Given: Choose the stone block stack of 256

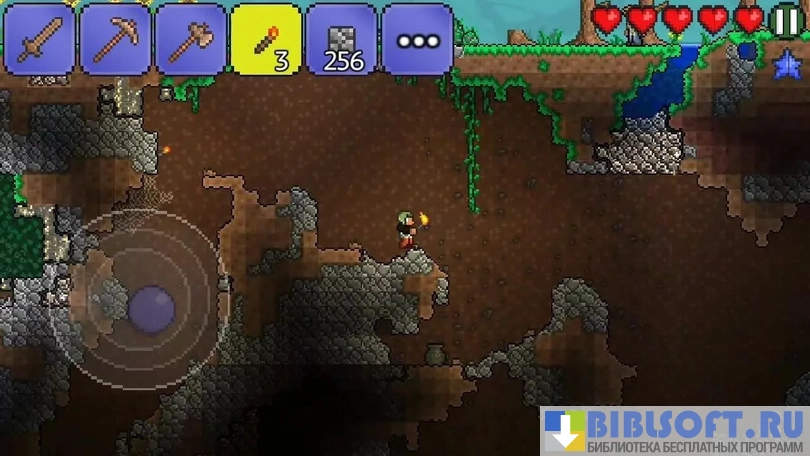Looking at the screenshot, I should pyautogui.click(x=342, y=40).
